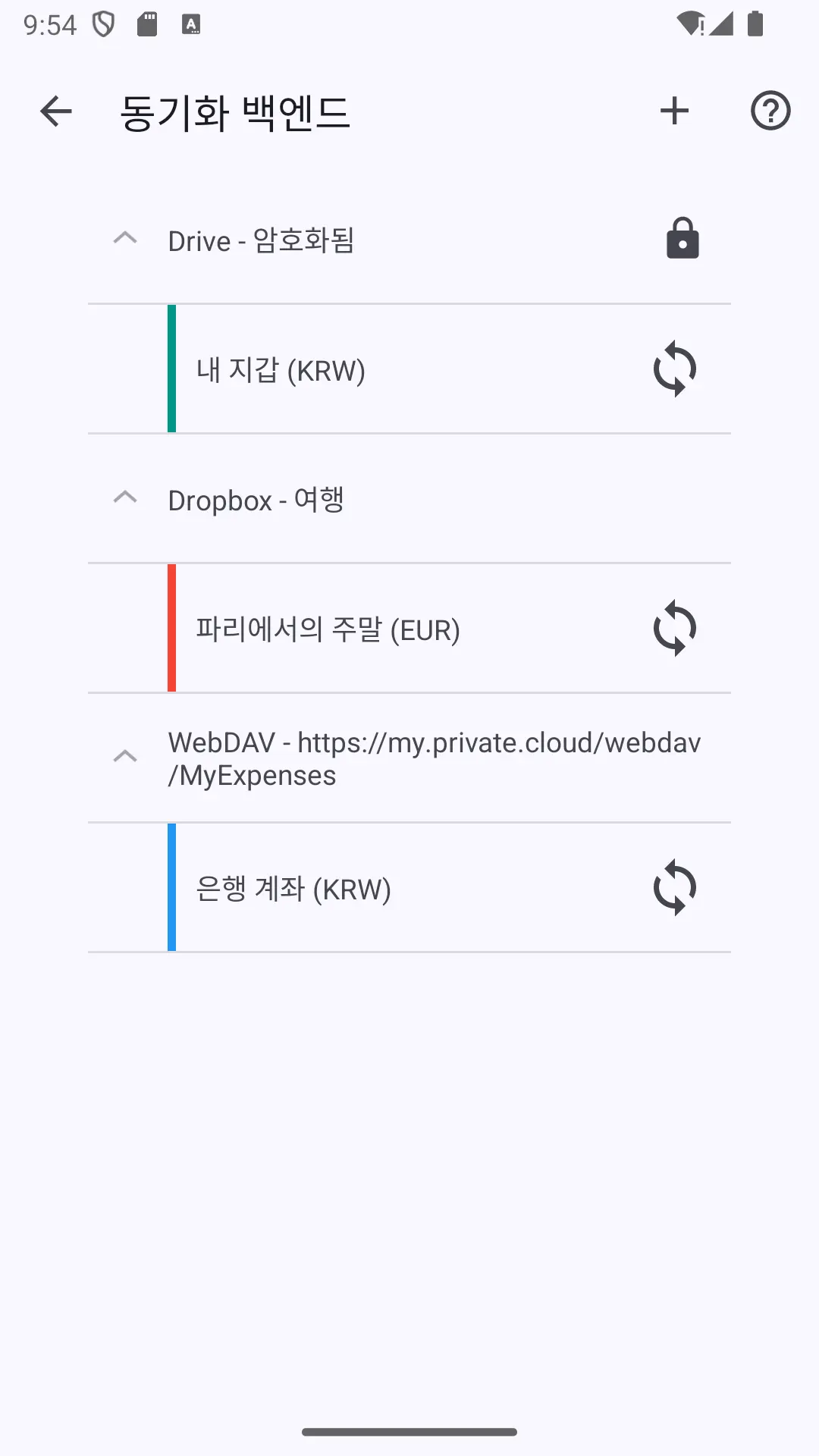Sync the 내 지갑 (KRW) account
819x1456 pixels.
coord(675,369)
